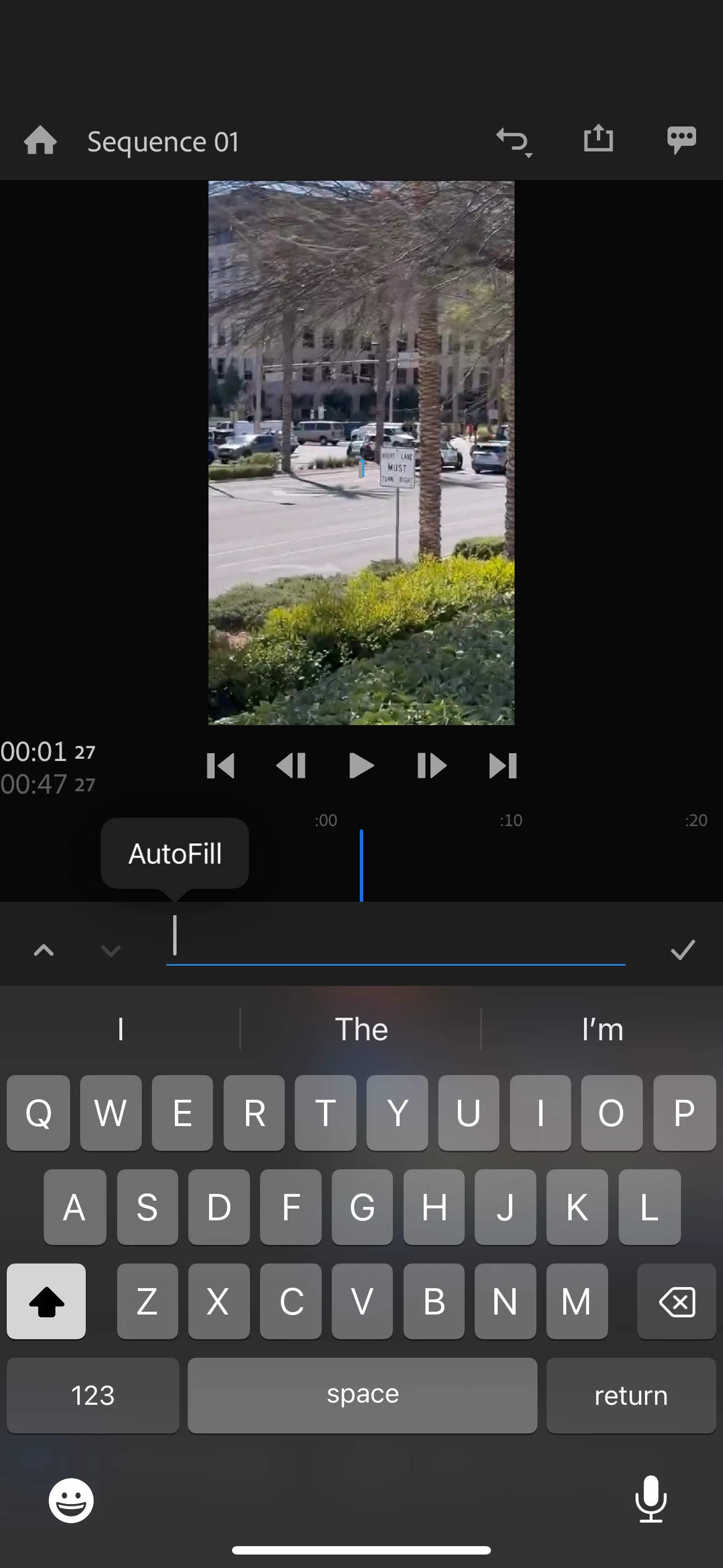723x1568 pixels.
Task: Switch keyboard to 123 numbers
Action: pos(92,1395)
